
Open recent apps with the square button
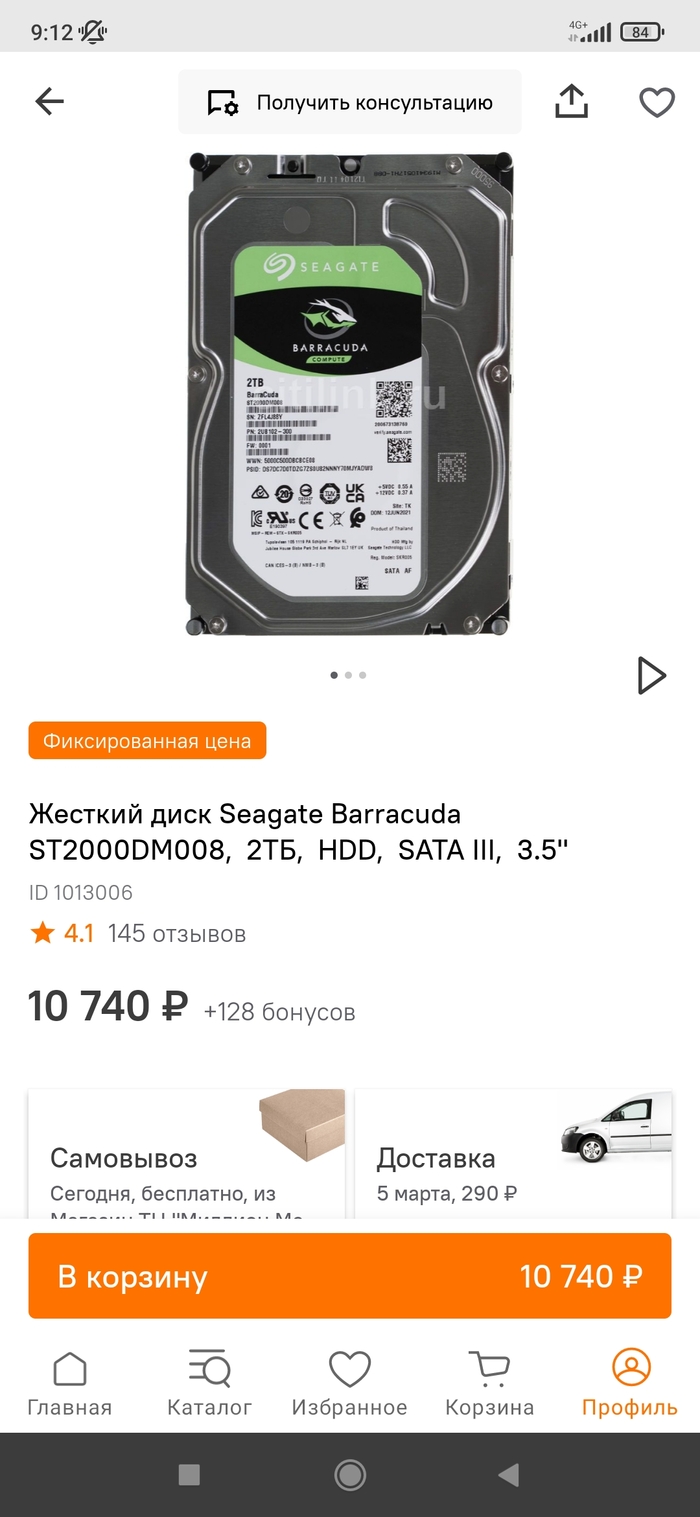click(189, 1474)
